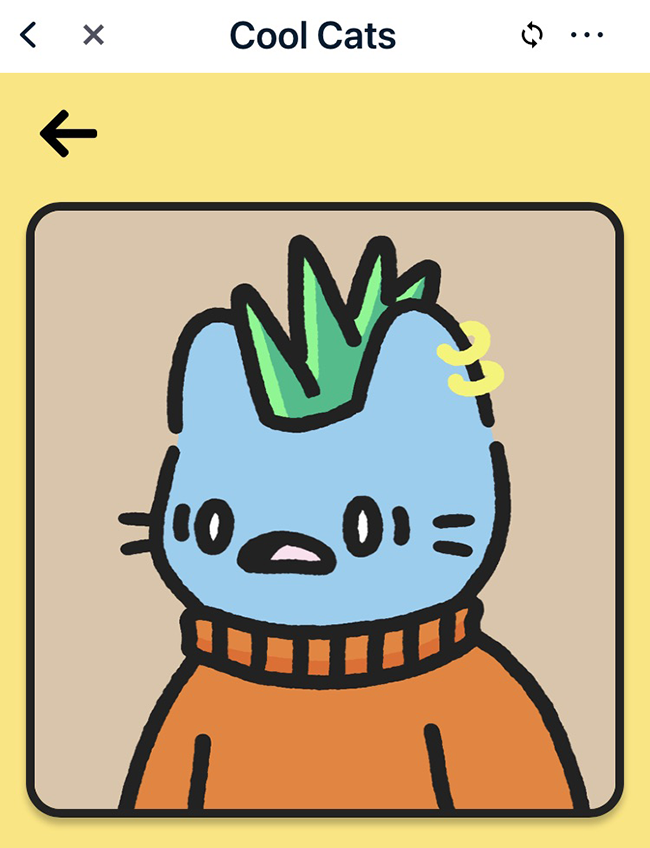
Task: Refresh the Cool Cats page
Action: point(532,36)
